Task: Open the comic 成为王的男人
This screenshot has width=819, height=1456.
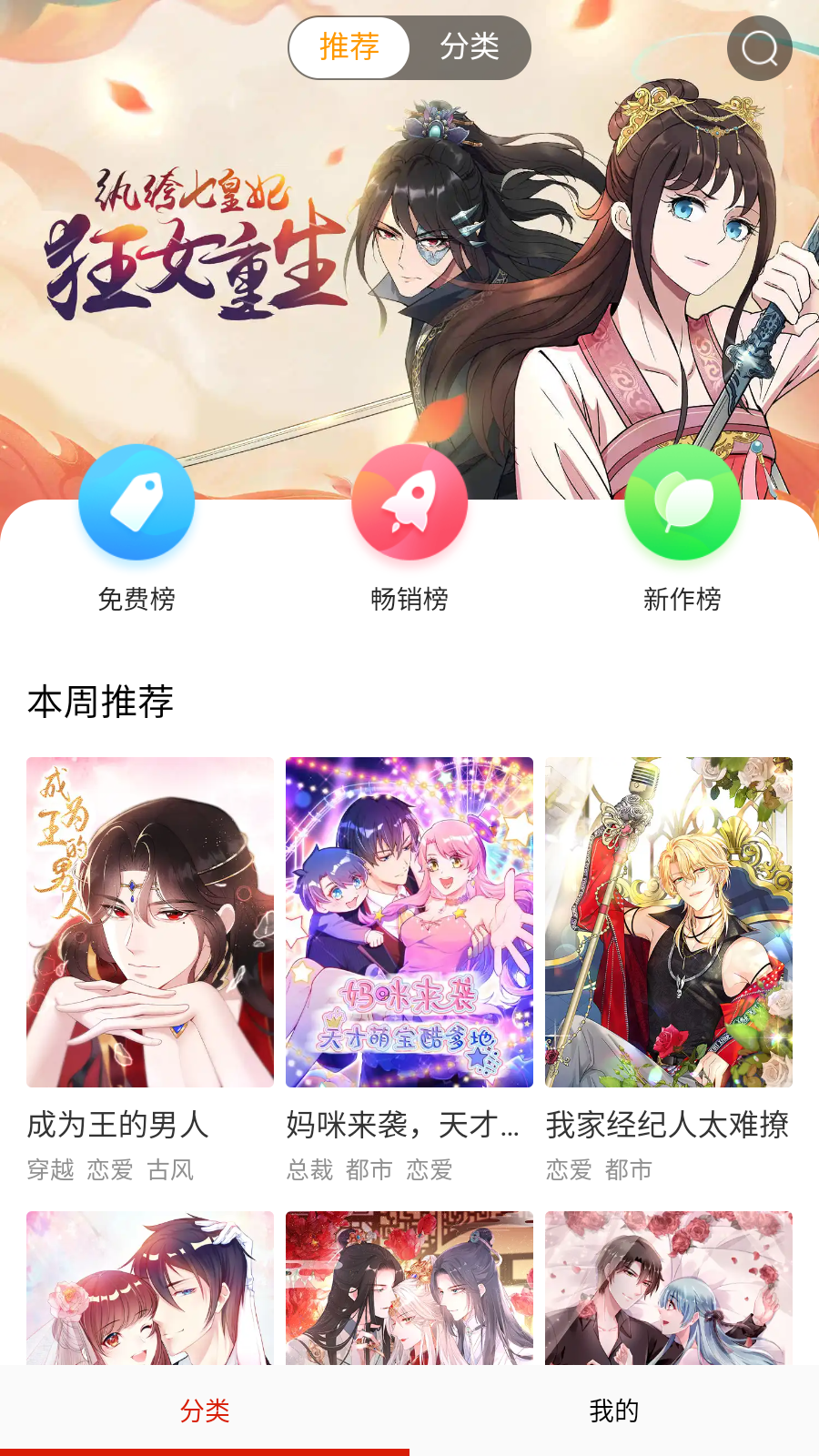Action: [150, 922]
